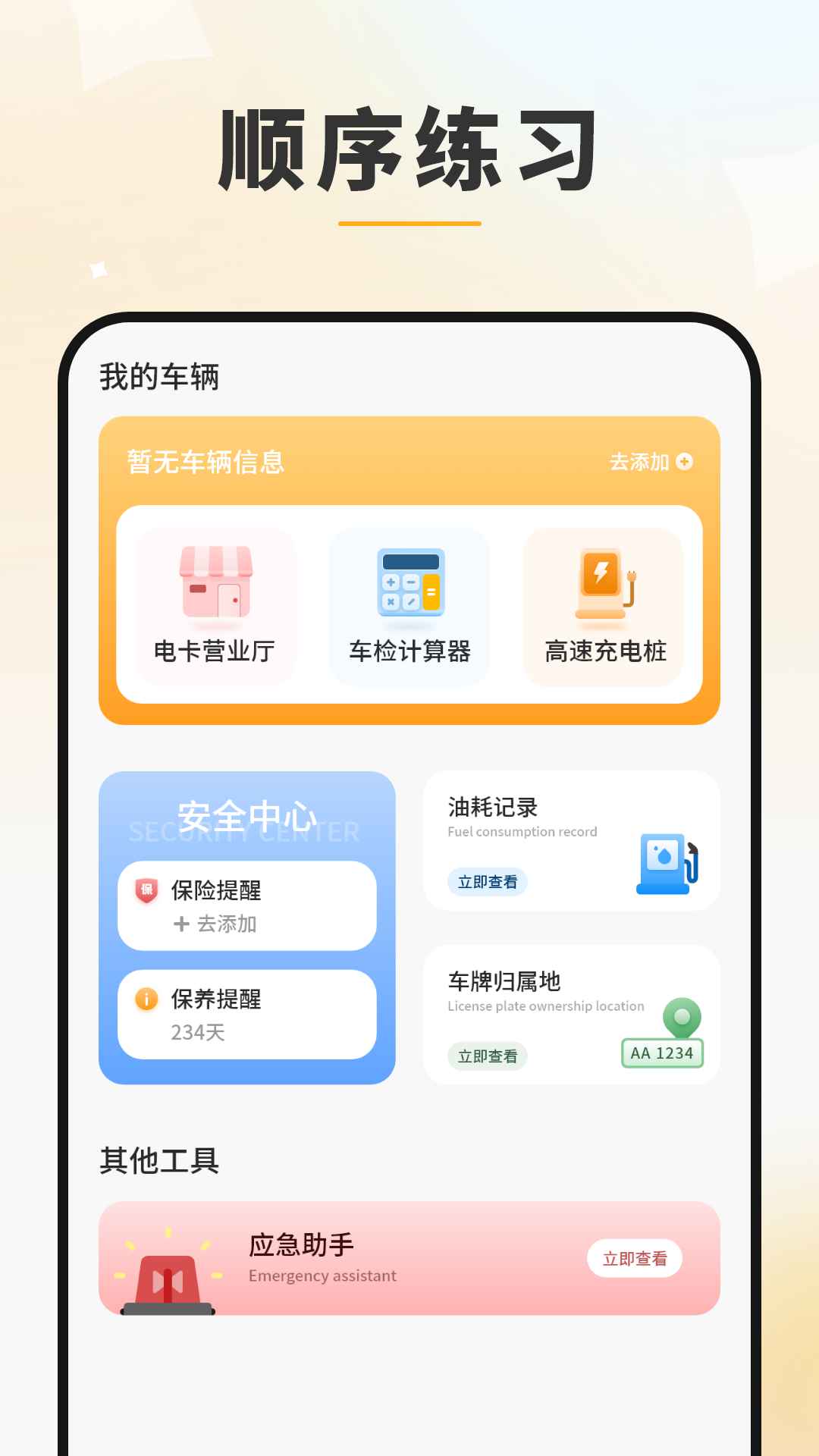Click the AA 1234 license plate badge
The height and width of the screenshot is (1456, 819).
point(661,1053)
